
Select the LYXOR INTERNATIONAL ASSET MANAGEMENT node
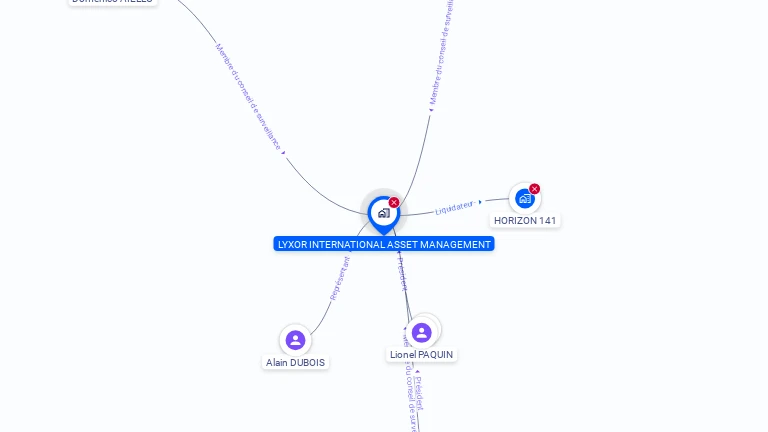[x=383, y=213]
